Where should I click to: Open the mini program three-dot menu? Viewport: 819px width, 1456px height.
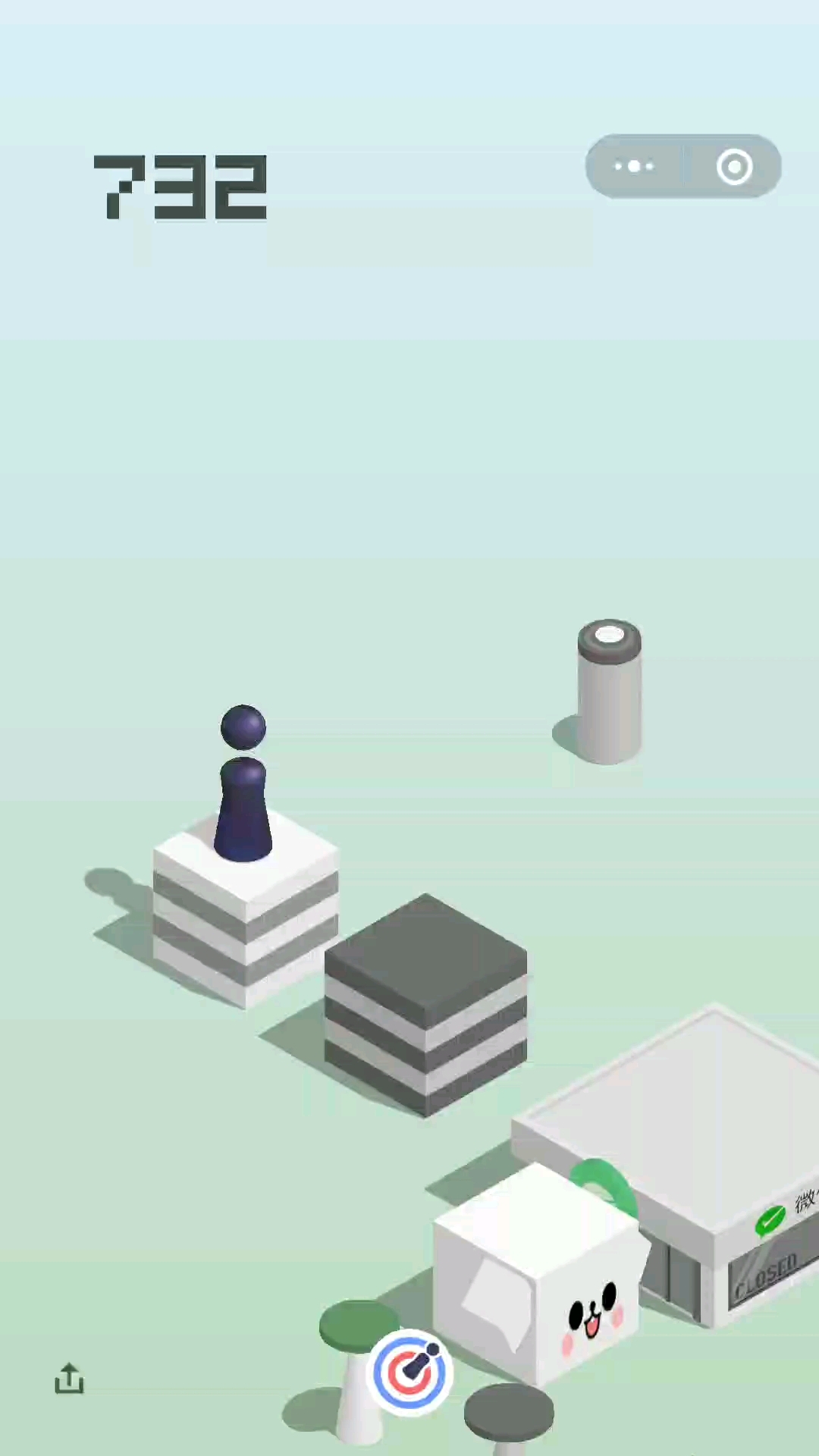(x=634, y=166)
